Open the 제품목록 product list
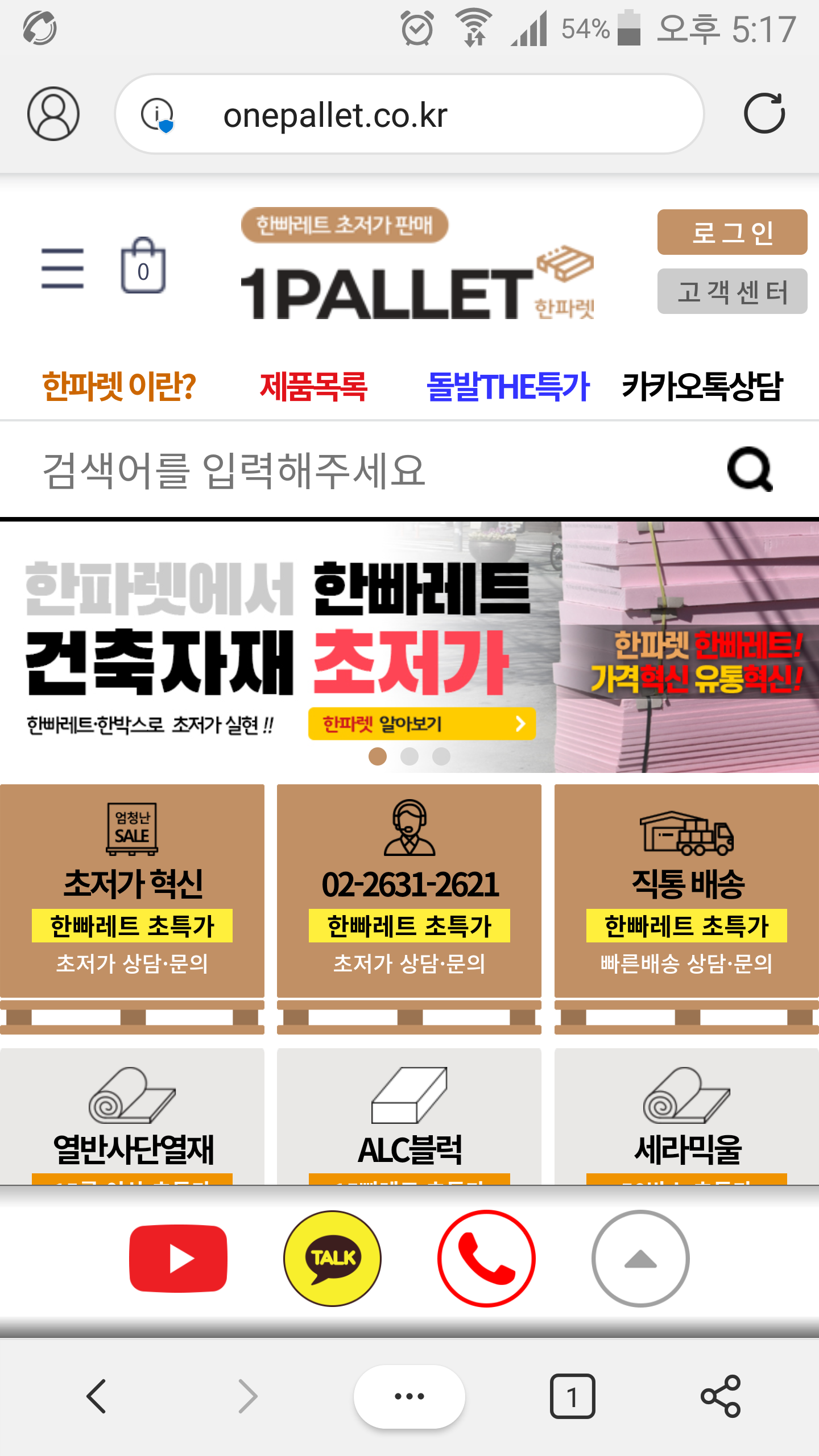819x1456 pixels. coord(313,386)
